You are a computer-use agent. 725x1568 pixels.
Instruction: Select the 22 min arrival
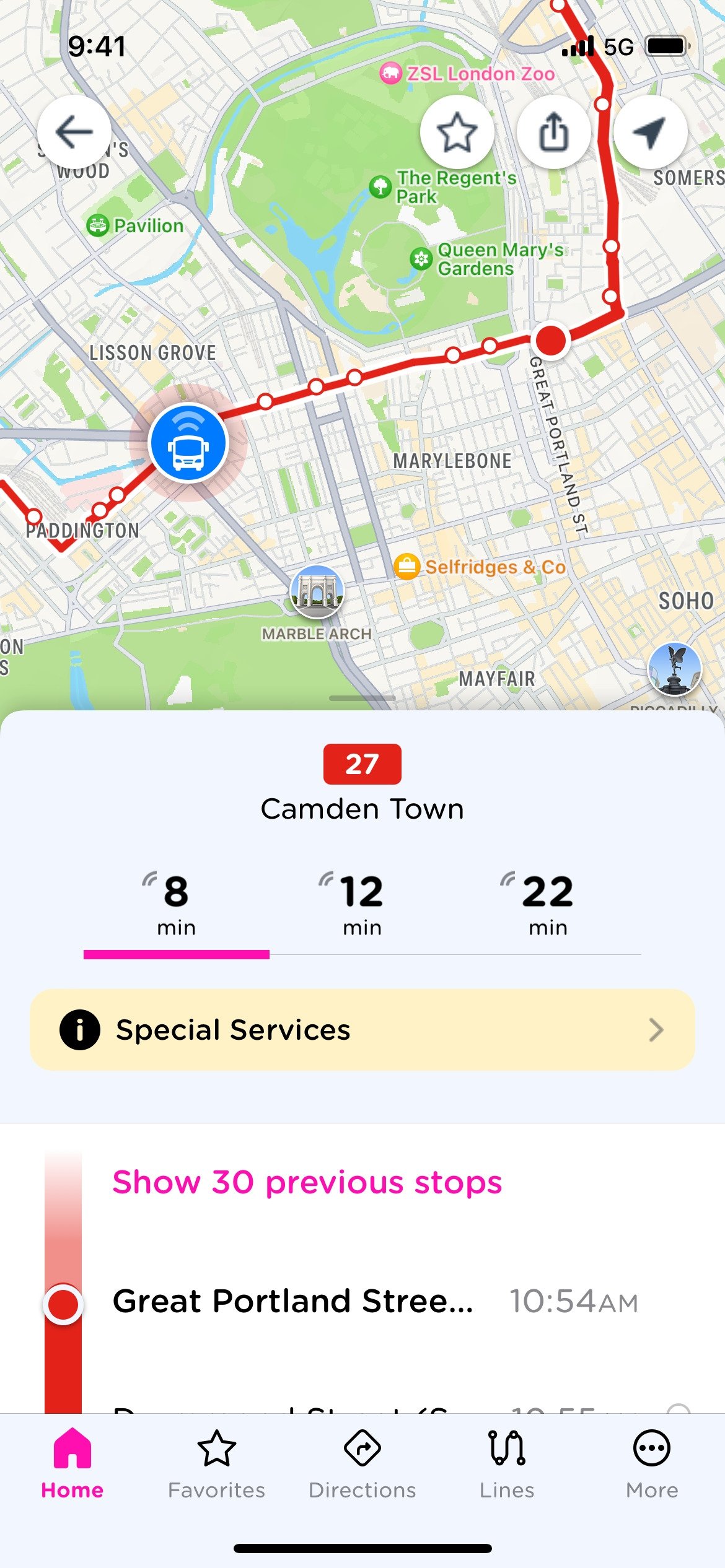548,907
